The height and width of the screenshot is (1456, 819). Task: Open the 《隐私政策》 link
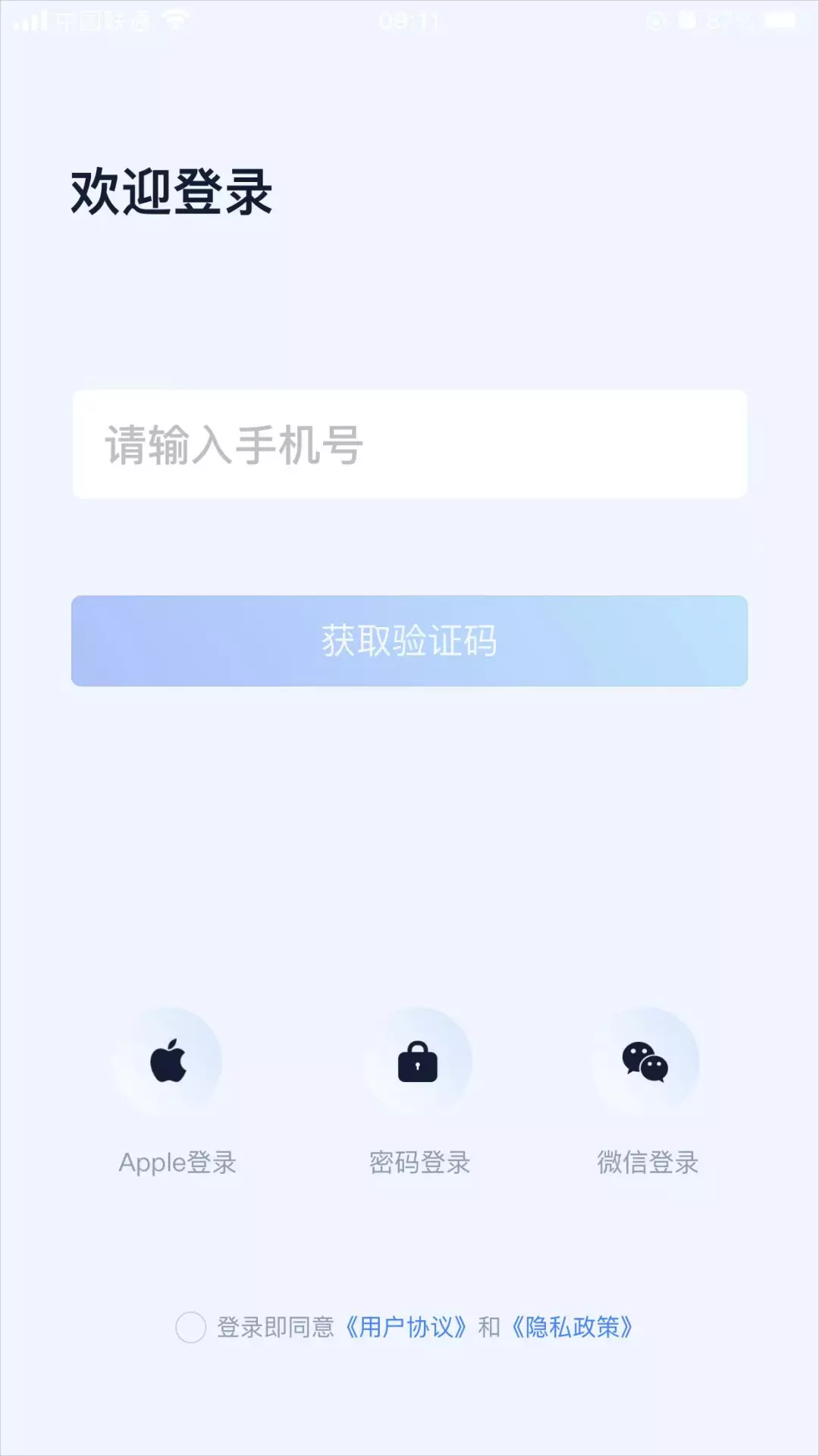coord(573,1327)
